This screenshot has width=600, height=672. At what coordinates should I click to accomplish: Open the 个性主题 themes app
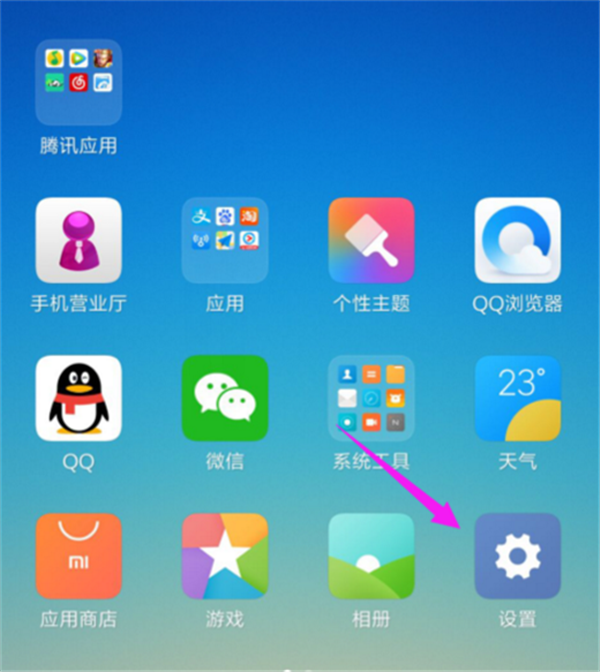[x=371, y=240]
